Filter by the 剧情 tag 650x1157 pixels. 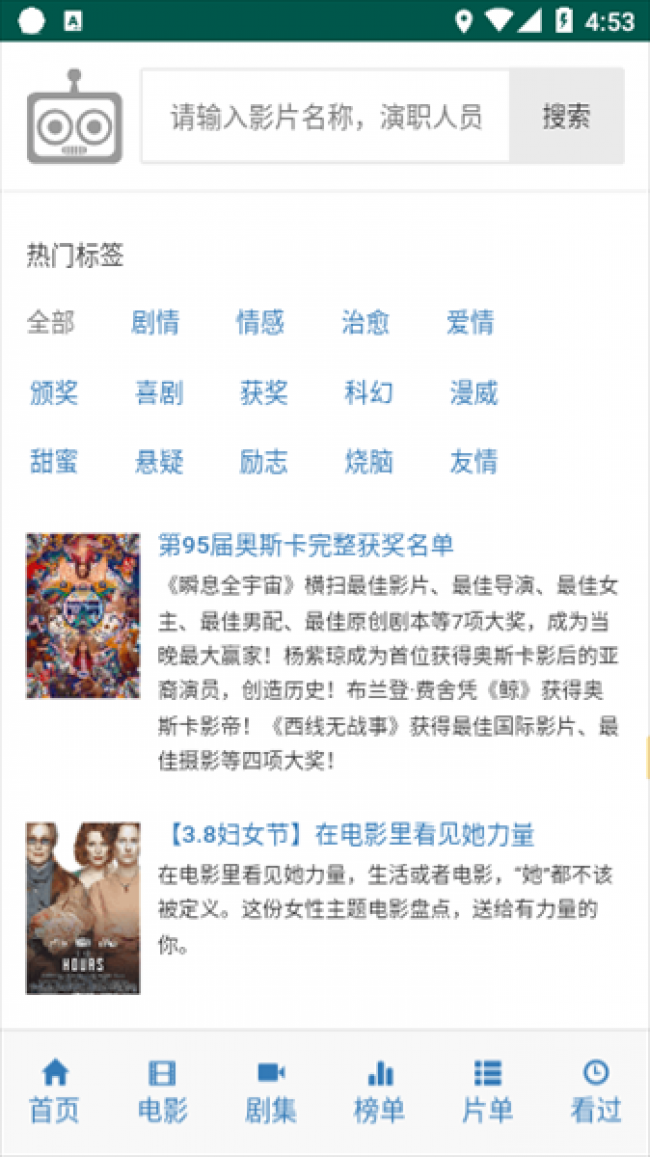[156, 323]
